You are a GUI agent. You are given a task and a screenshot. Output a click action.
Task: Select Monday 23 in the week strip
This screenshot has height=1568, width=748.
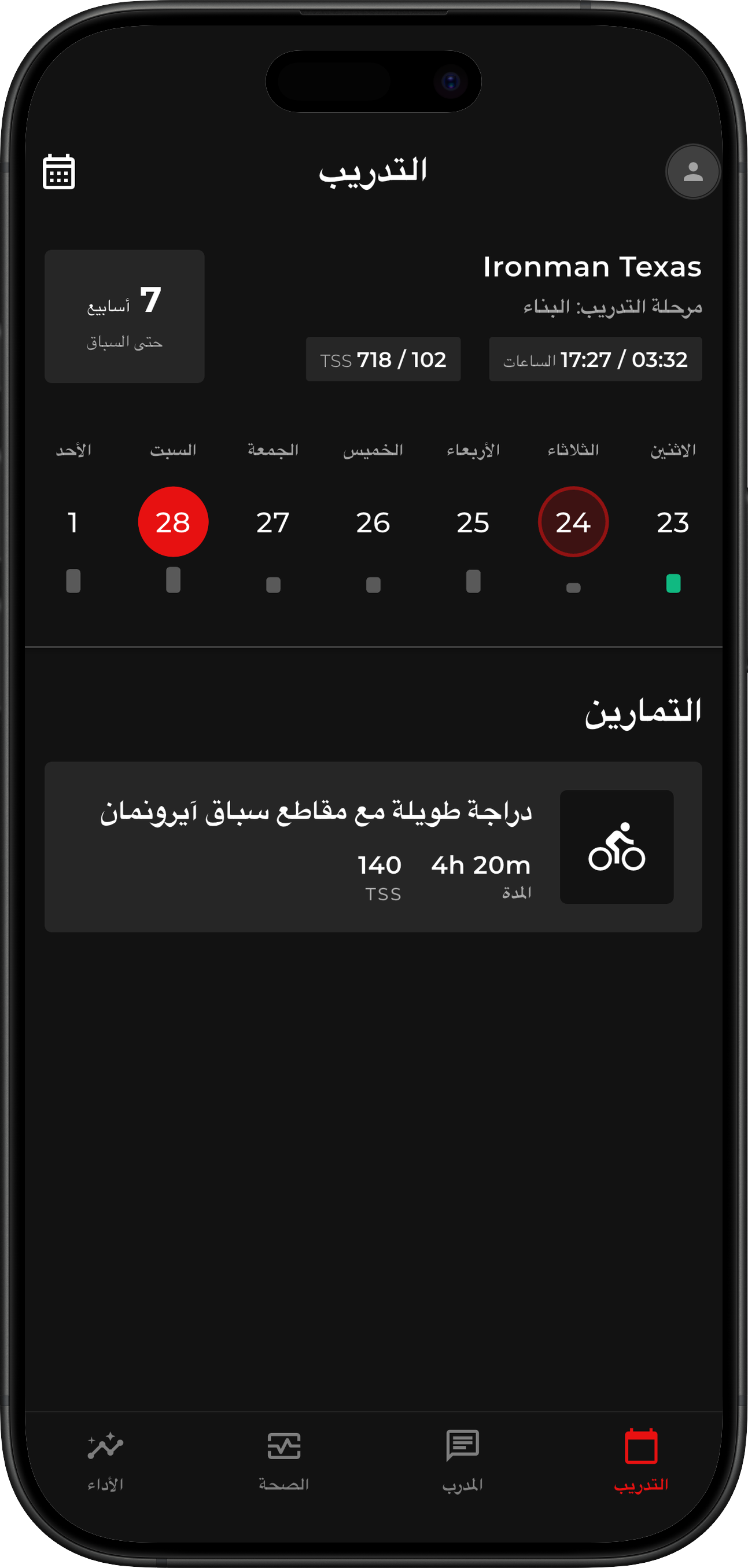tap(673, 522)
